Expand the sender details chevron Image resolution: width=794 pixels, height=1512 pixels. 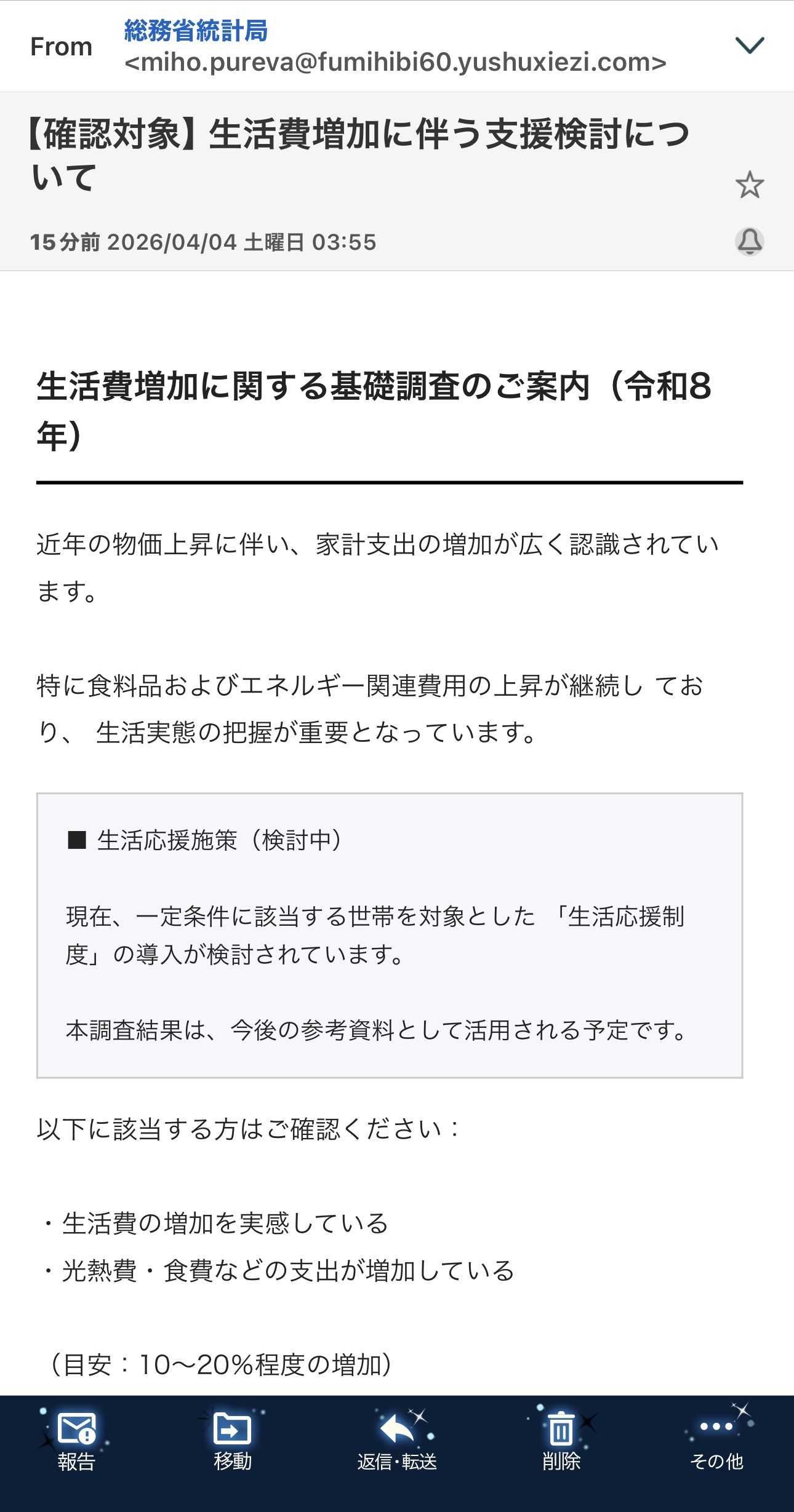click(x=750, y=46)
